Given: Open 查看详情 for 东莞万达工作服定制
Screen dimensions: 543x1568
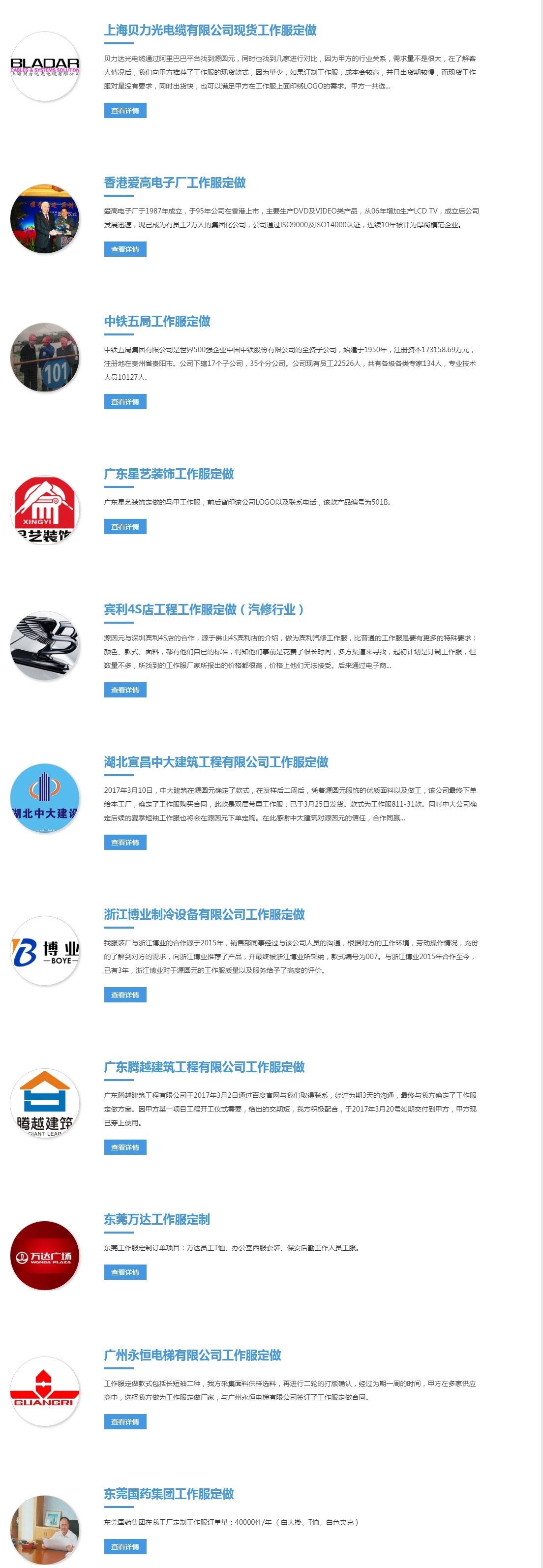Looking at the screenshot, I should (x=125, y=1272).
